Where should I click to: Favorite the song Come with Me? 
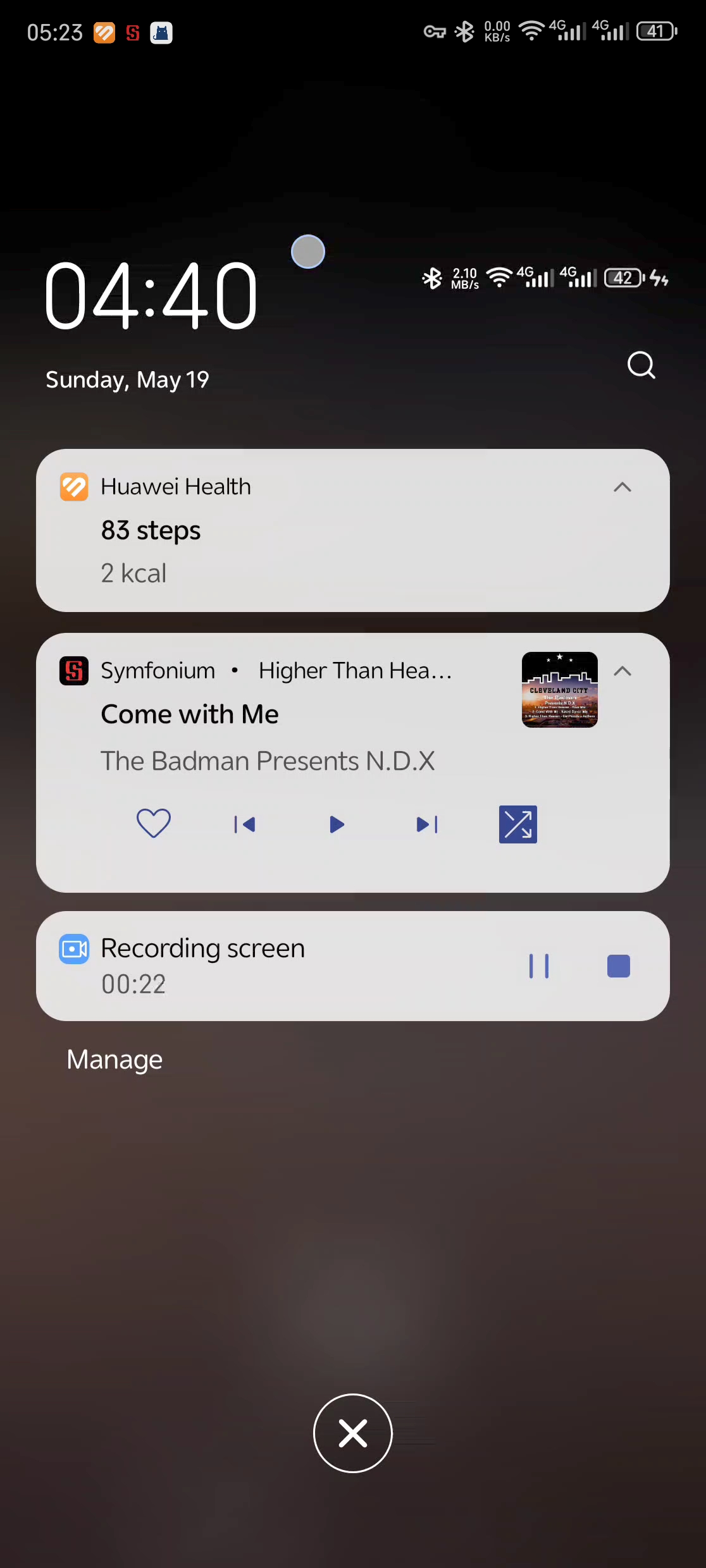(x=154, y=824)
